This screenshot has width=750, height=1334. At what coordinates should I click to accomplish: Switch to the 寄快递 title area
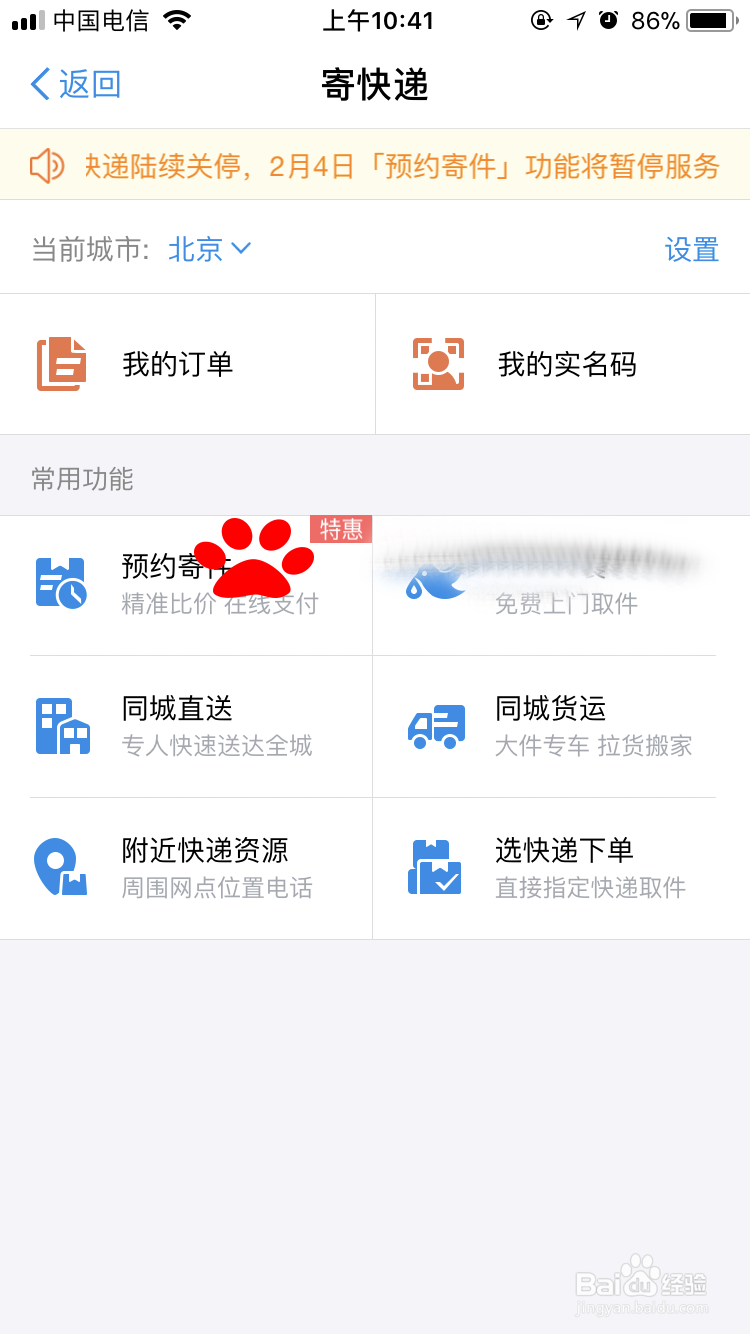(375, 86)
